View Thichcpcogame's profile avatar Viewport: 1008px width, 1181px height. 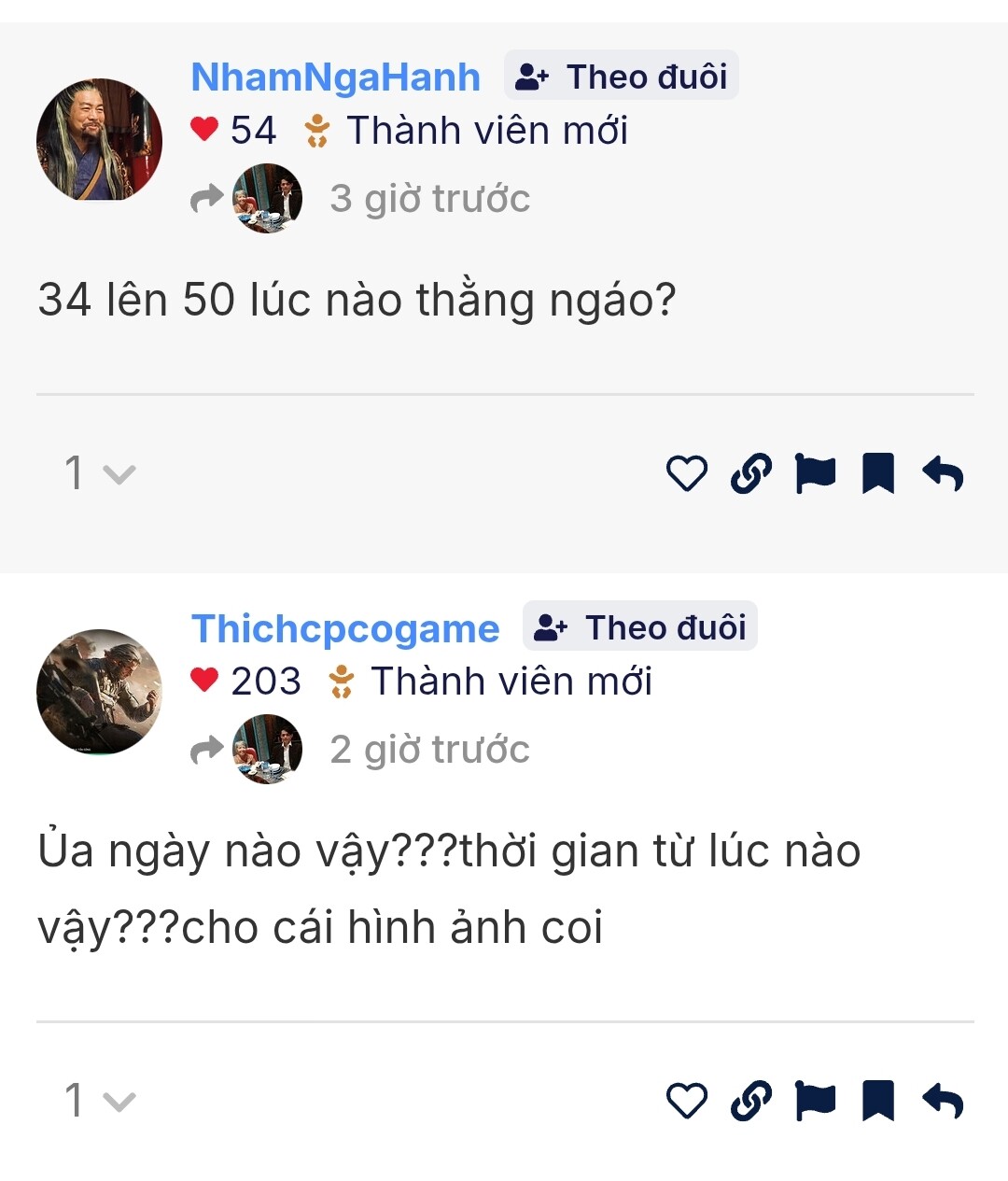click(x=99, y=691)
